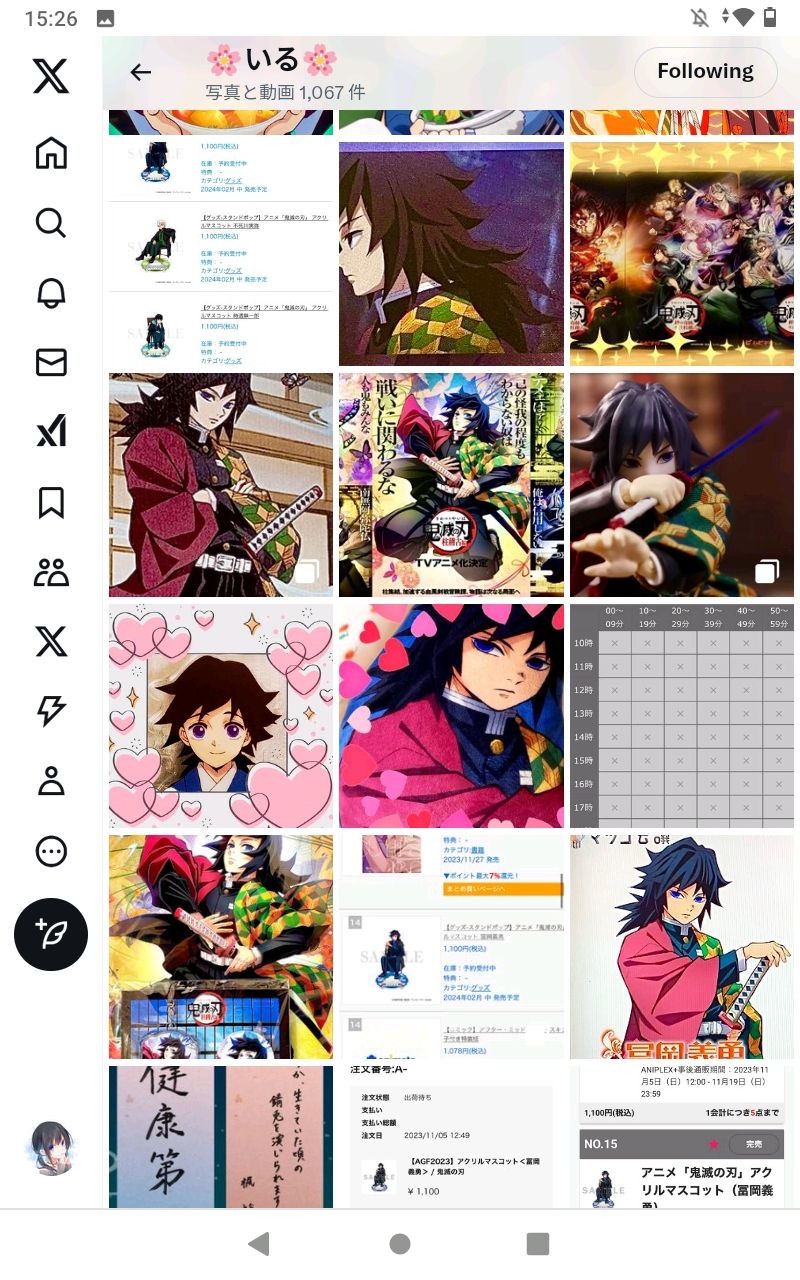Open Bookmarks from the sidebar

coord(51,502)
